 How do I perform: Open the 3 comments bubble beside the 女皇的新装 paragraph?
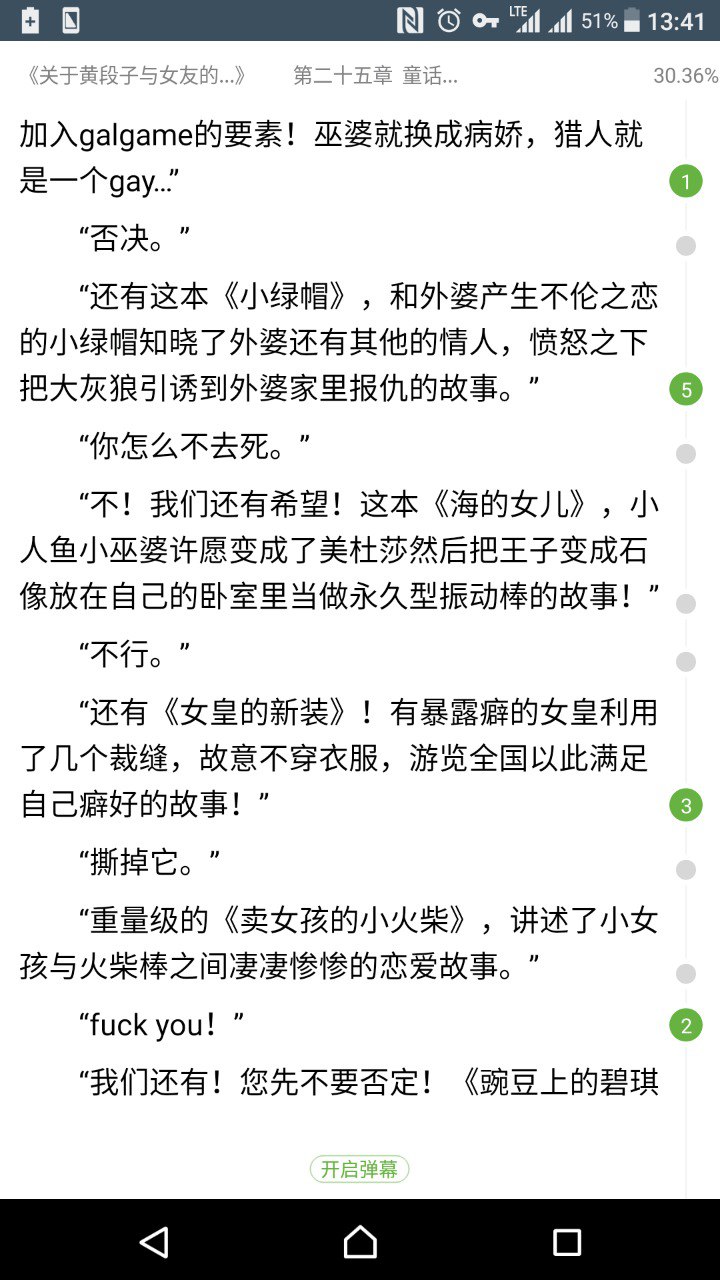[686, 805]
